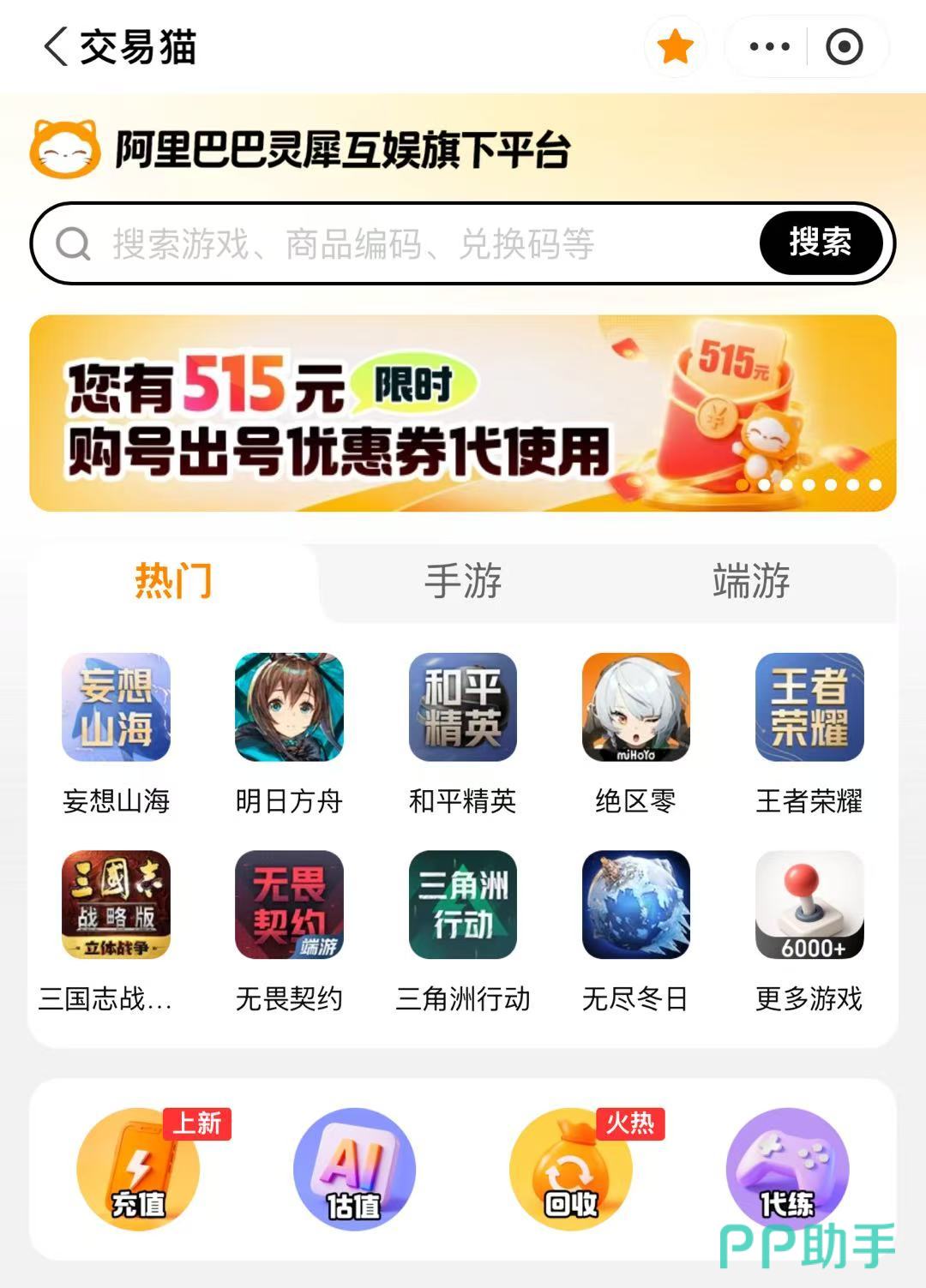Choose 和平精英 from the game grid
The height and width of the screenshot is (1288, 926).
[462, 734]
